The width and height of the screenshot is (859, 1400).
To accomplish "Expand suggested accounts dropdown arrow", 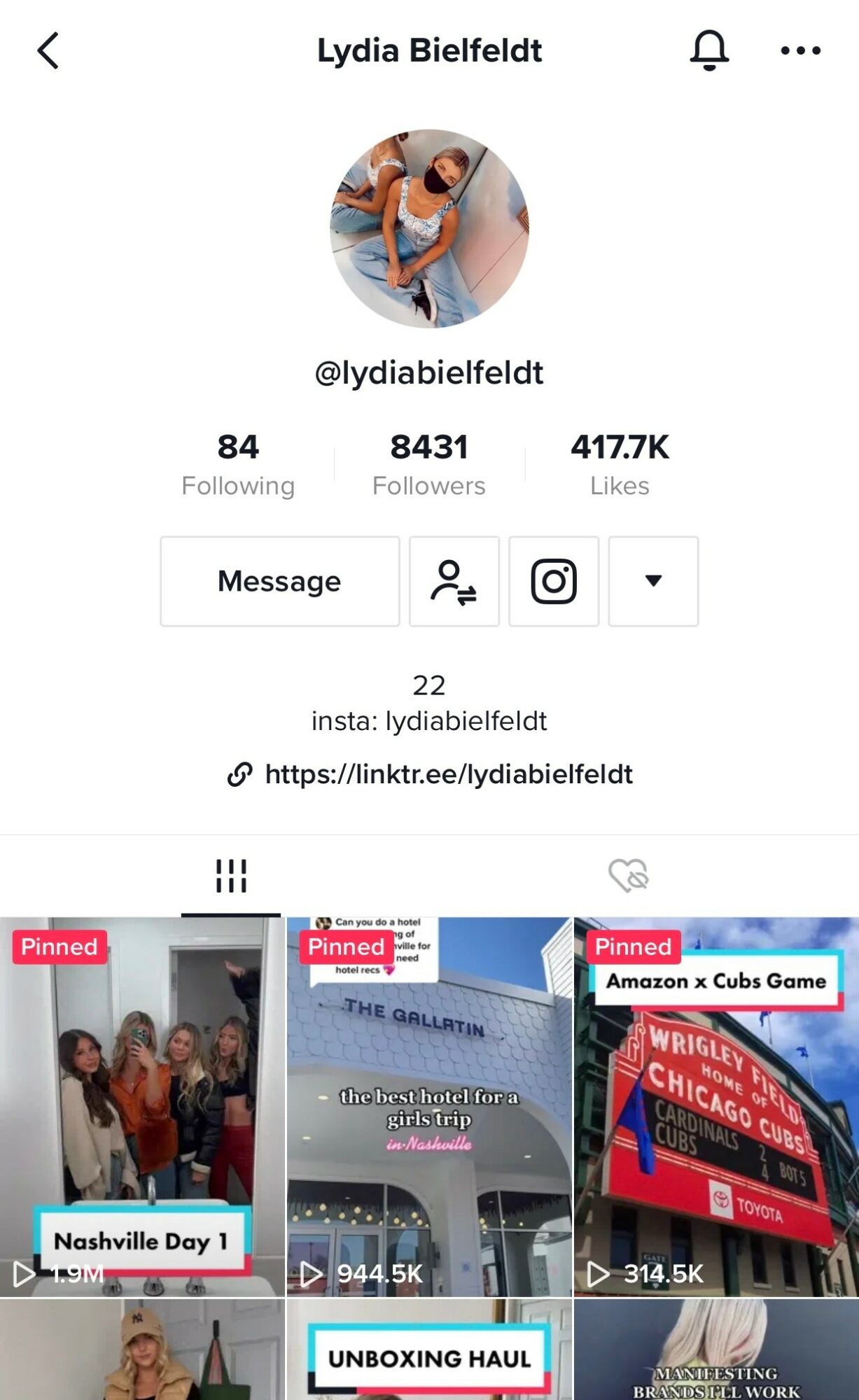I will click(652, 581).
